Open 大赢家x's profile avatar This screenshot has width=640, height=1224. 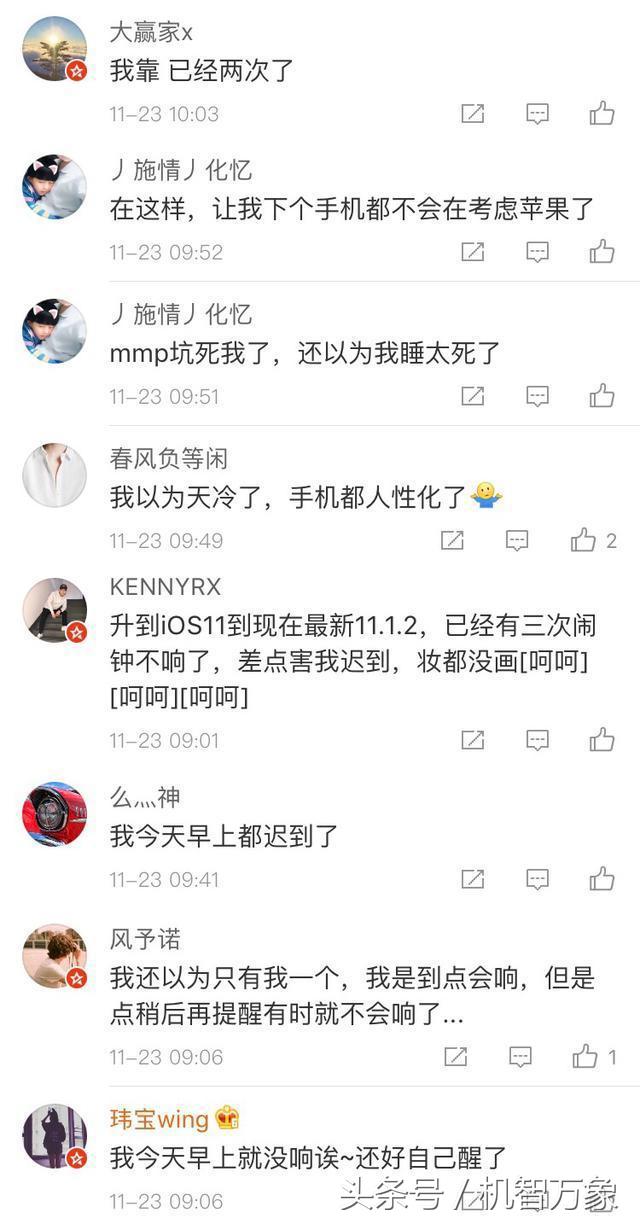click(54, 48)
